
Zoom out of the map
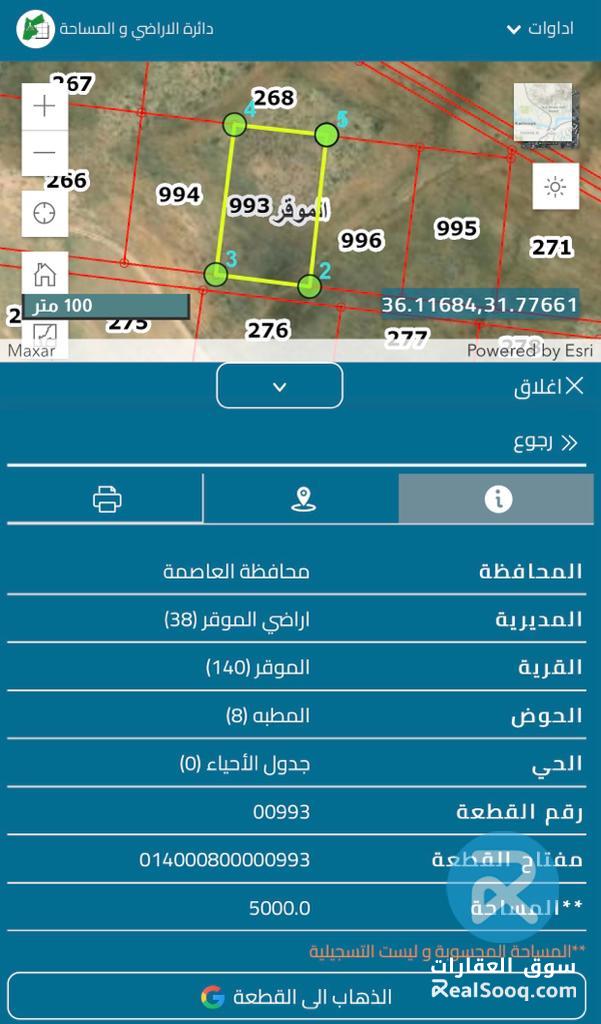(x=45, y=153)
